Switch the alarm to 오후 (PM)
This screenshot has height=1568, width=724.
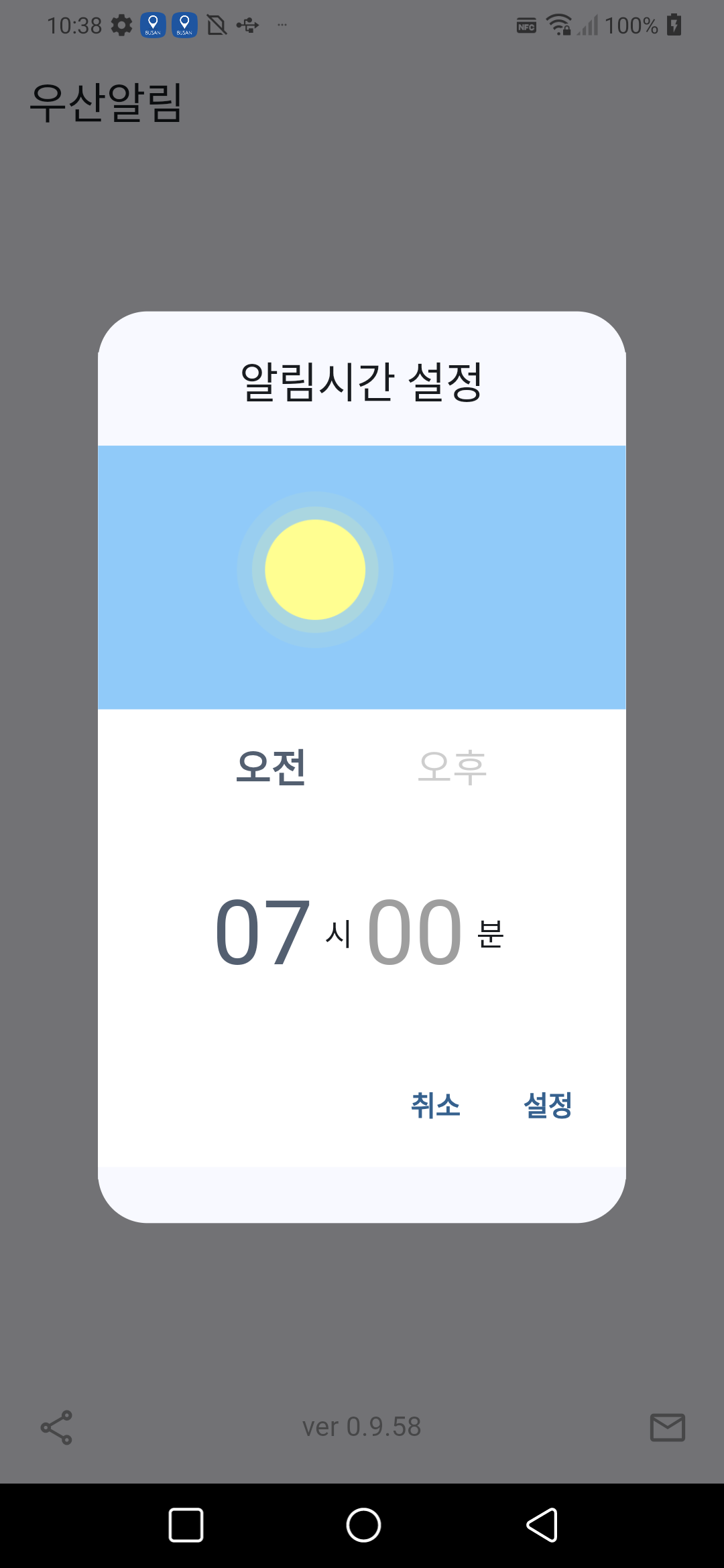[x=452, y=767]
